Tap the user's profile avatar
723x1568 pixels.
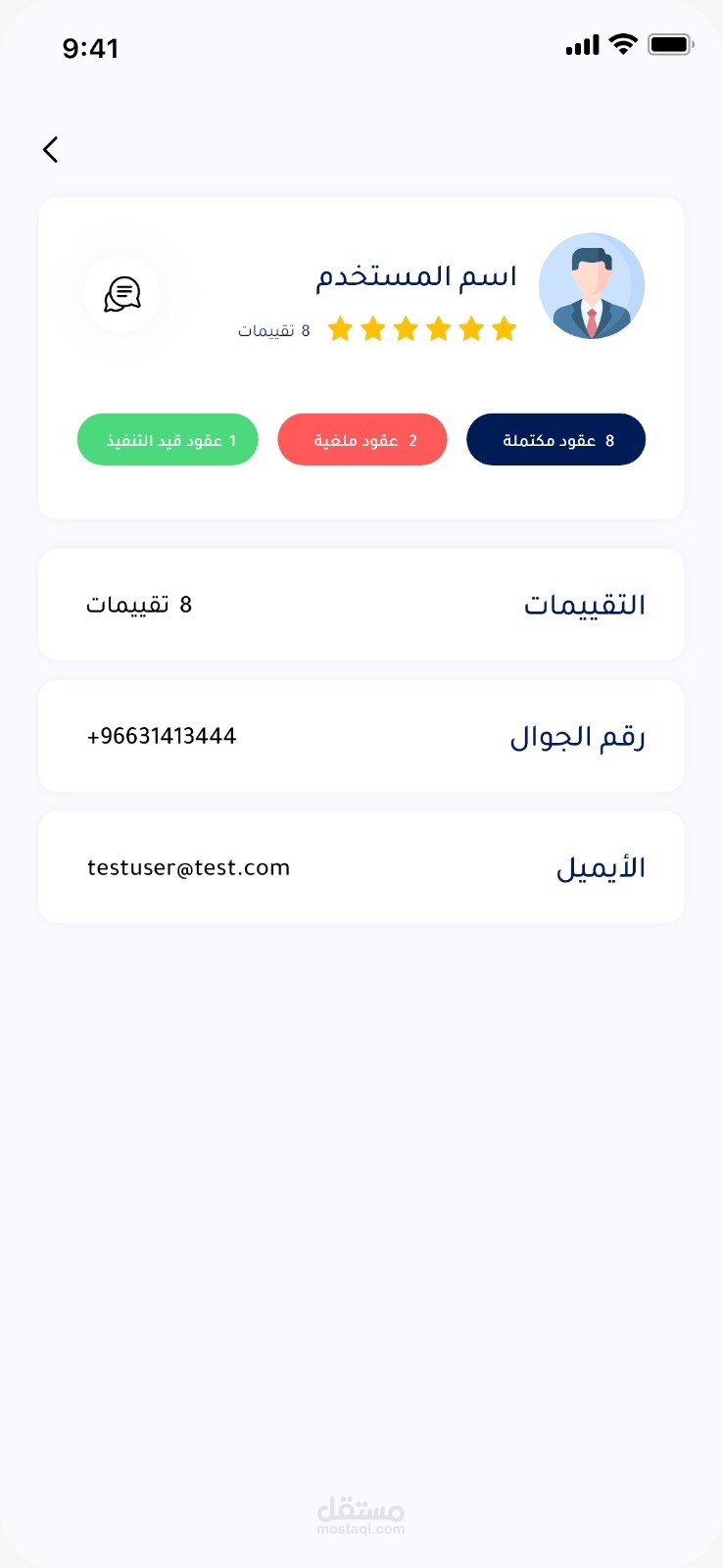(592, 286)
